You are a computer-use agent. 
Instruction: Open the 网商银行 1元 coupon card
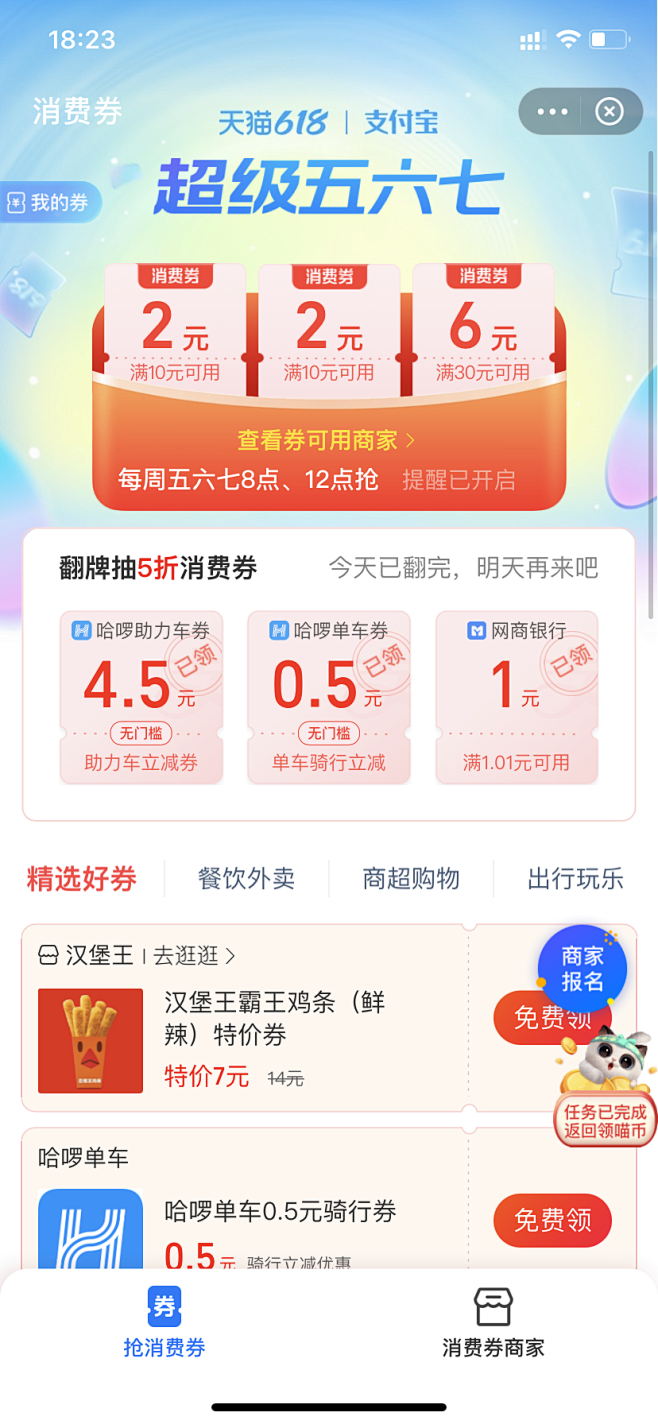517,696
